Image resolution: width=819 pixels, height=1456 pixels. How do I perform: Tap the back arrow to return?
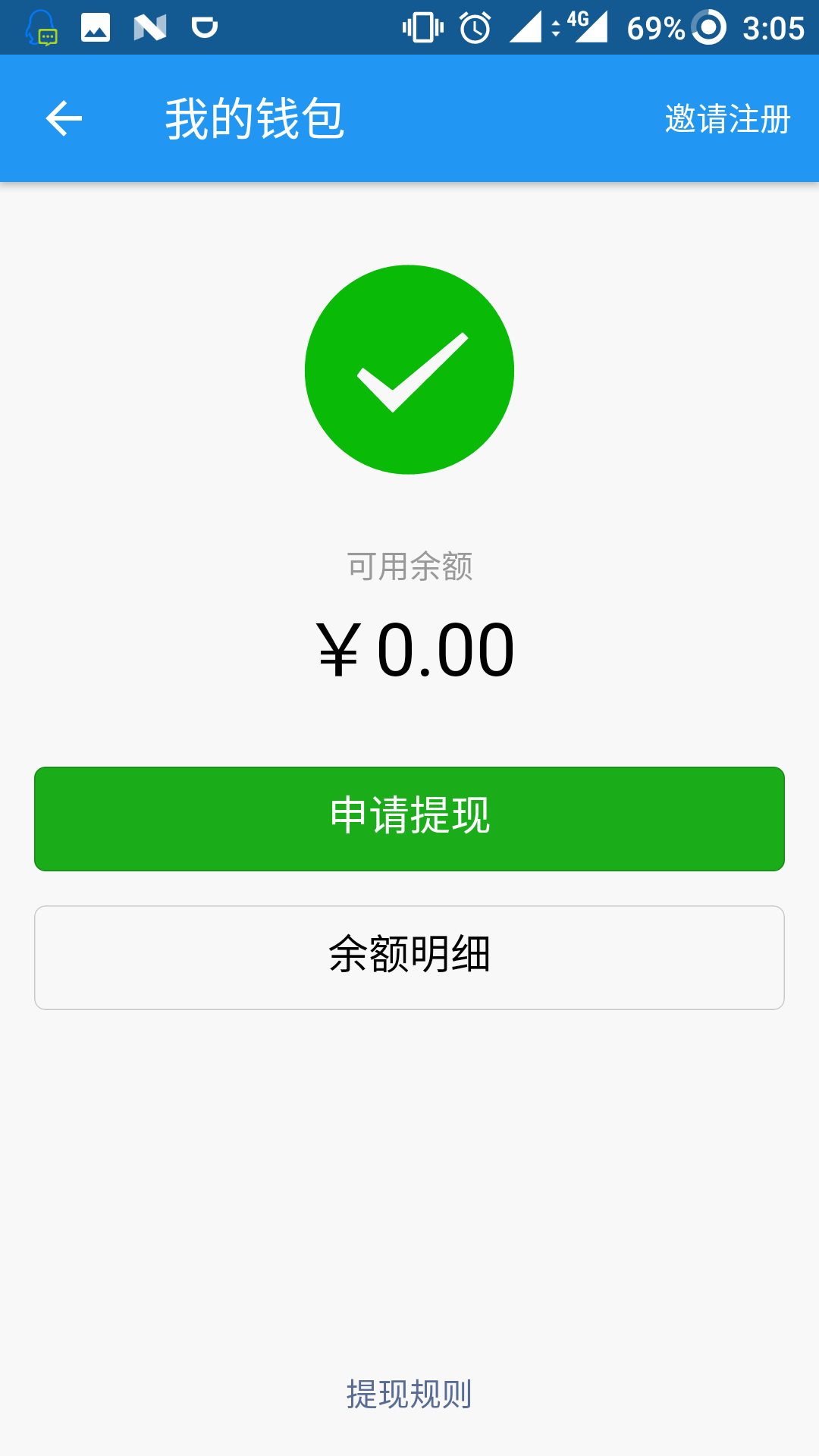click(x=64, y=118)
